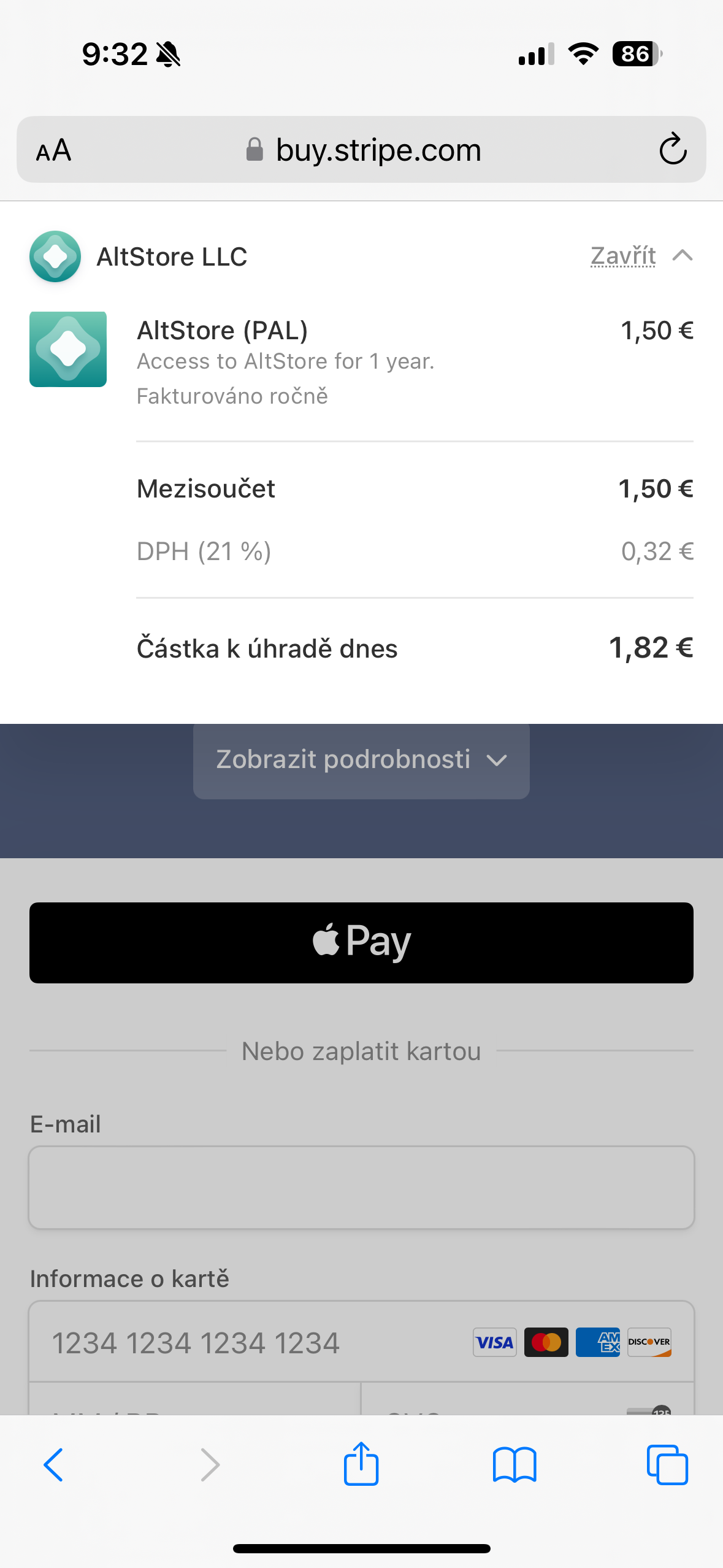
Task: Tap the Zavřít link
Action: click(622, 256)
